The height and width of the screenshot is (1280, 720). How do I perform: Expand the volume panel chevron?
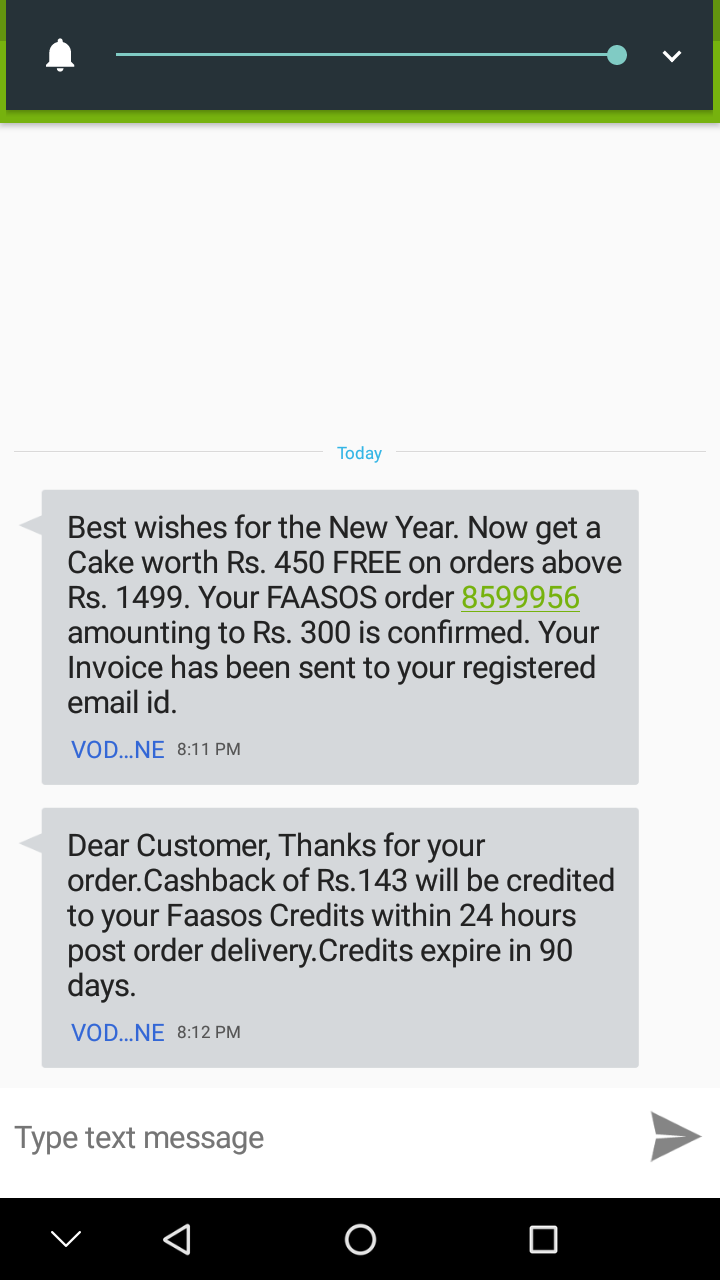click(x=672, y=56)
